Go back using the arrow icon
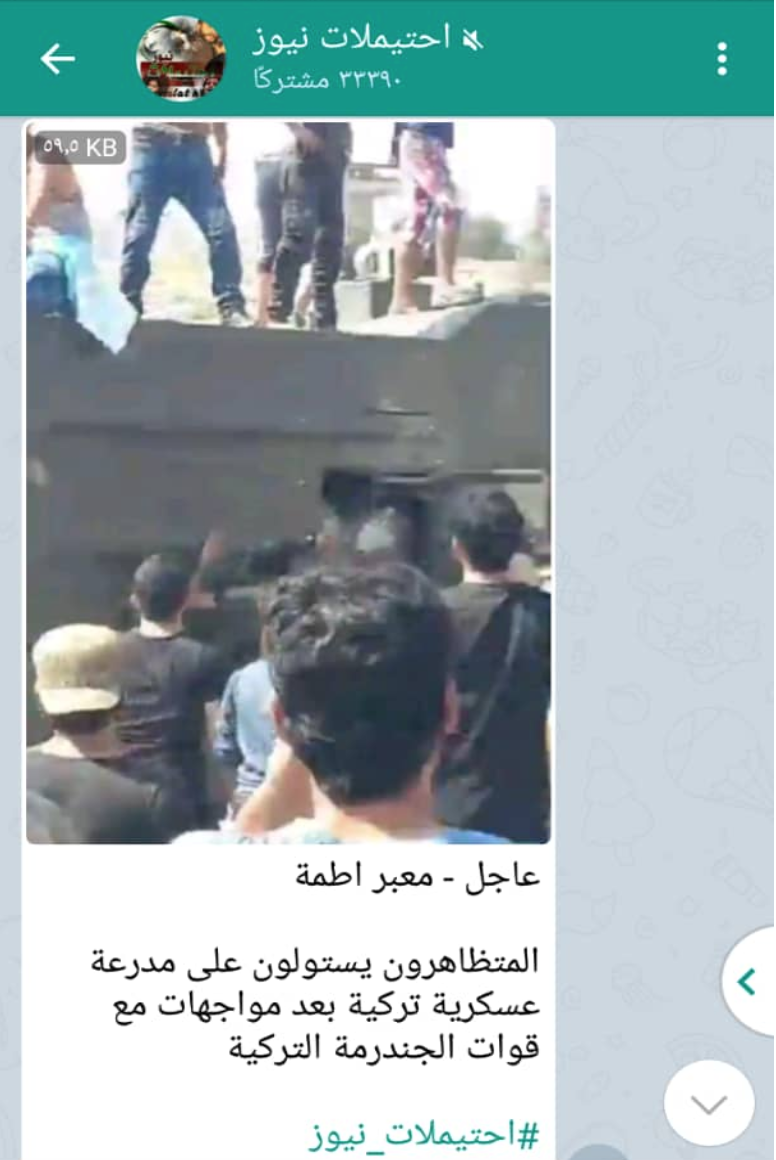The image size is (776, 1160). click(57, 59)
